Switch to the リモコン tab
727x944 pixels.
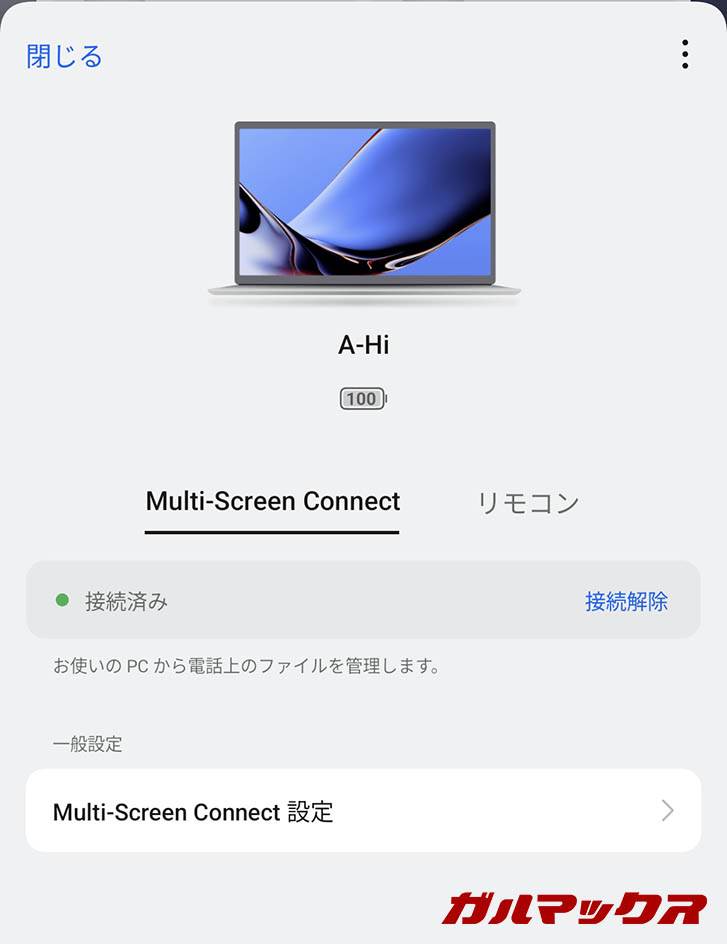pos(528,503)
